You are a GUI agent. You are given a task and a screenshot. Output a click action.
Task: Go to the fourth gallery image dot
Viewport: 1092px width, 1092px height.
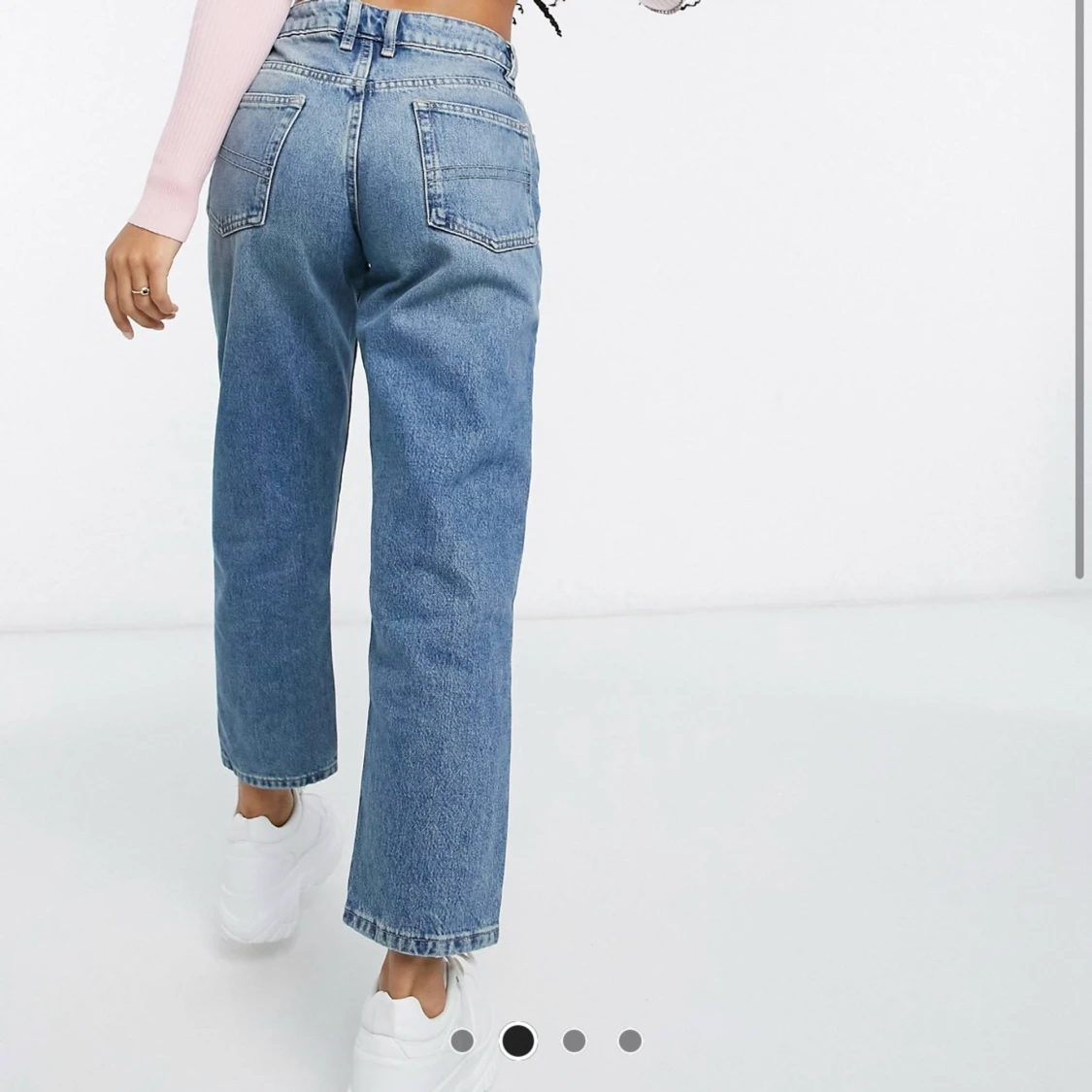(630, 1042)
